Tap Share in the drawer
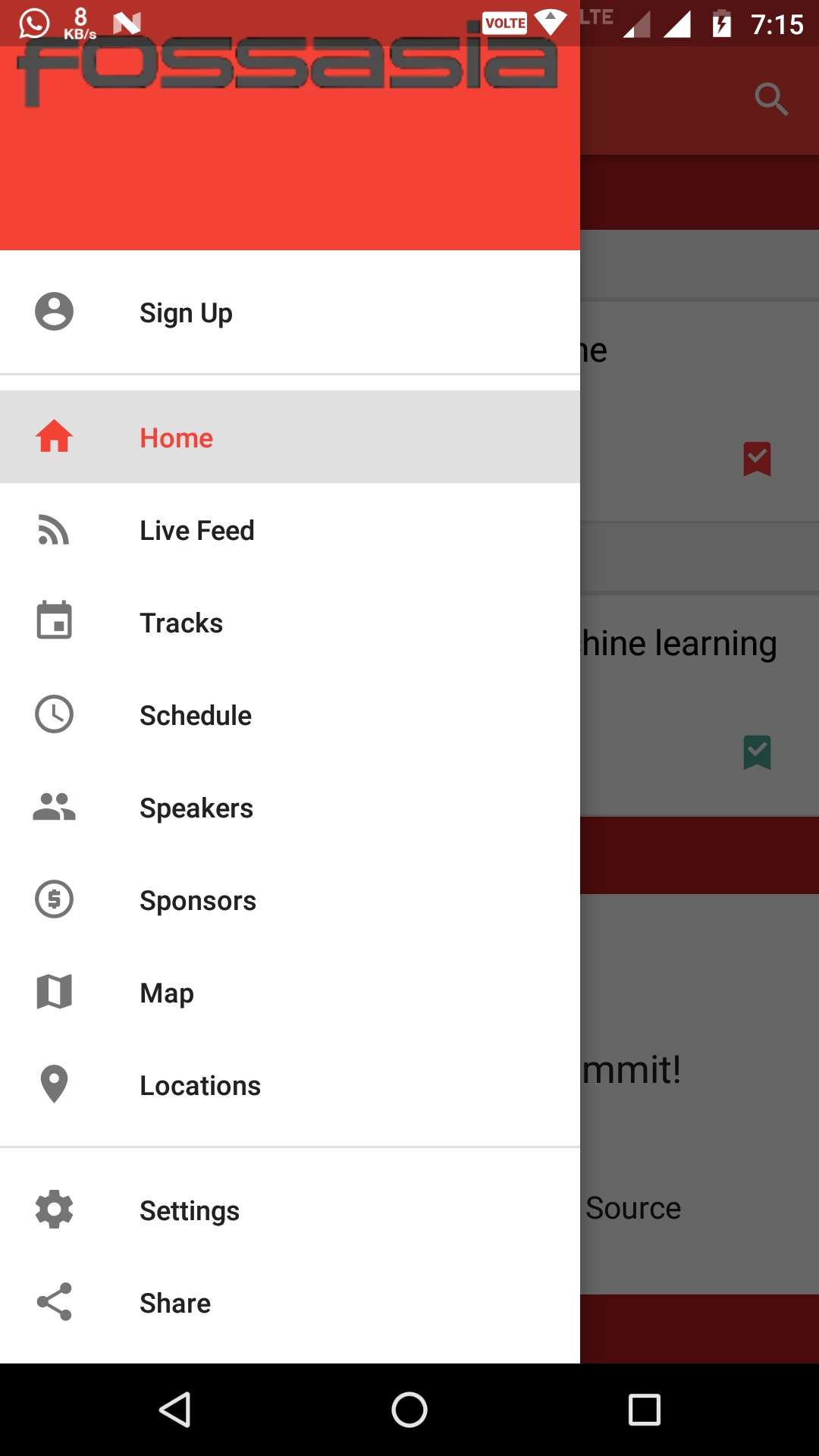The image size is (819, 1456). point(290,1303)
